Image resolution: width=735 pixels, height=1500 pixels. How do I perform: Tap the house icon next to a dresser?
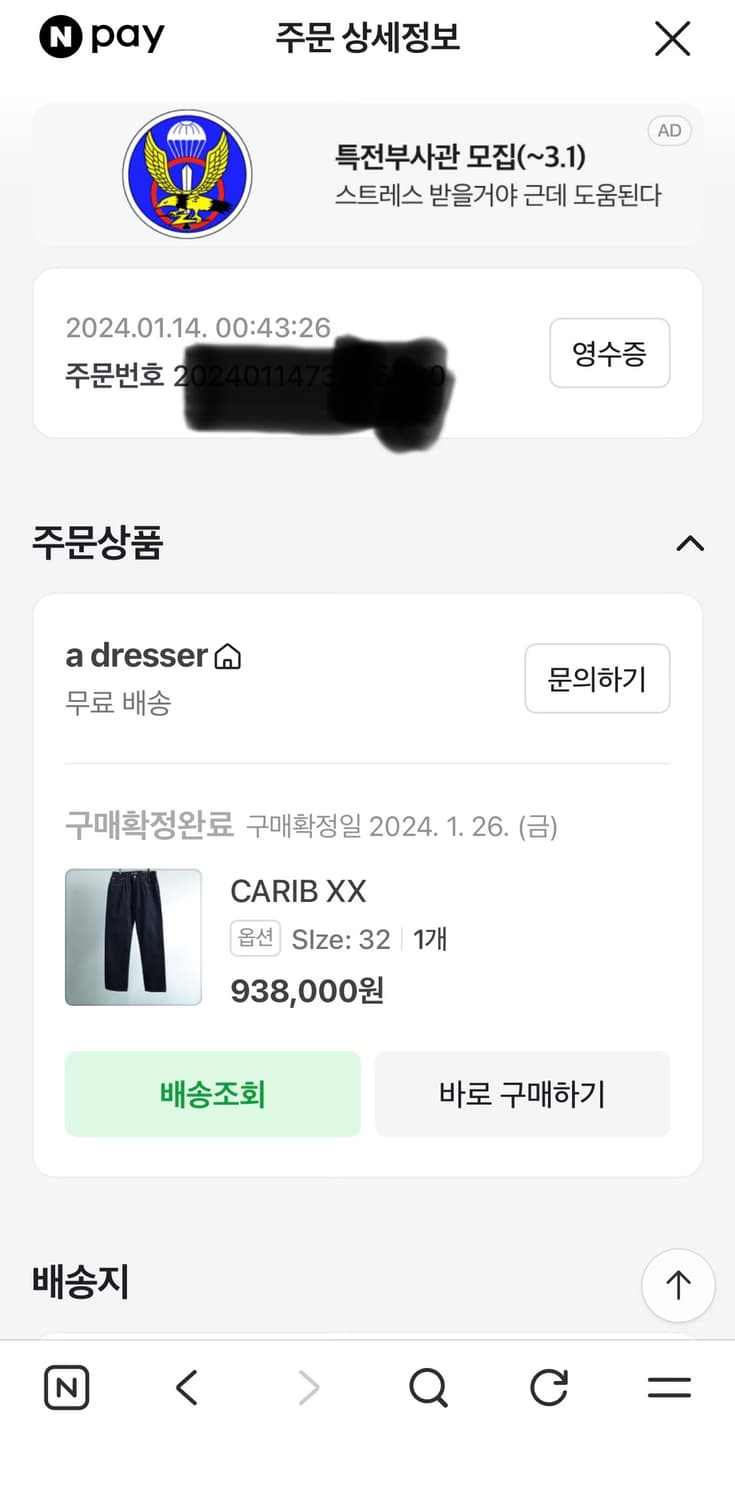tap(228, 657)
